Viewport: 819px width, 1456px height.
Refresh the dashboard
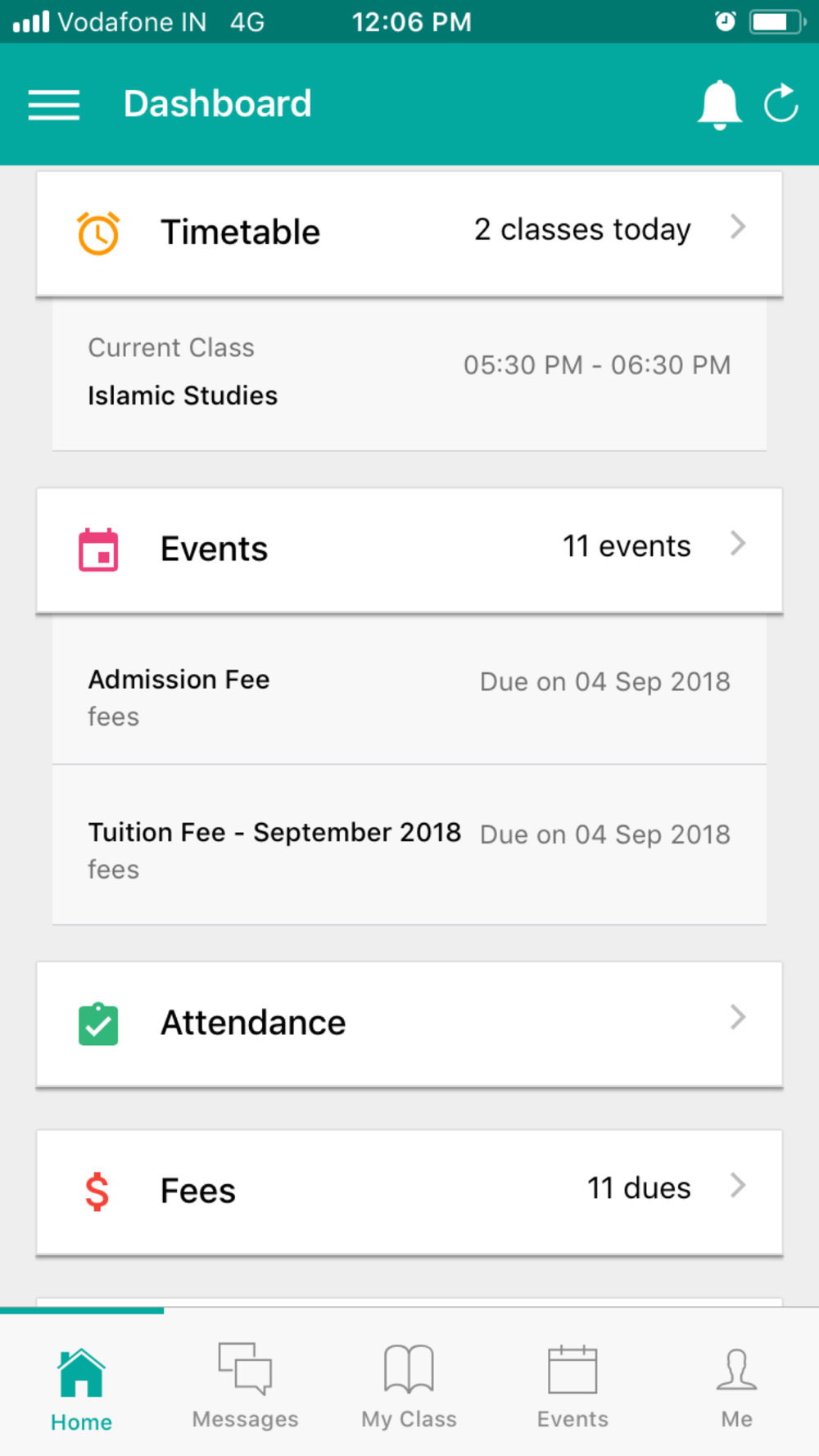781,104
